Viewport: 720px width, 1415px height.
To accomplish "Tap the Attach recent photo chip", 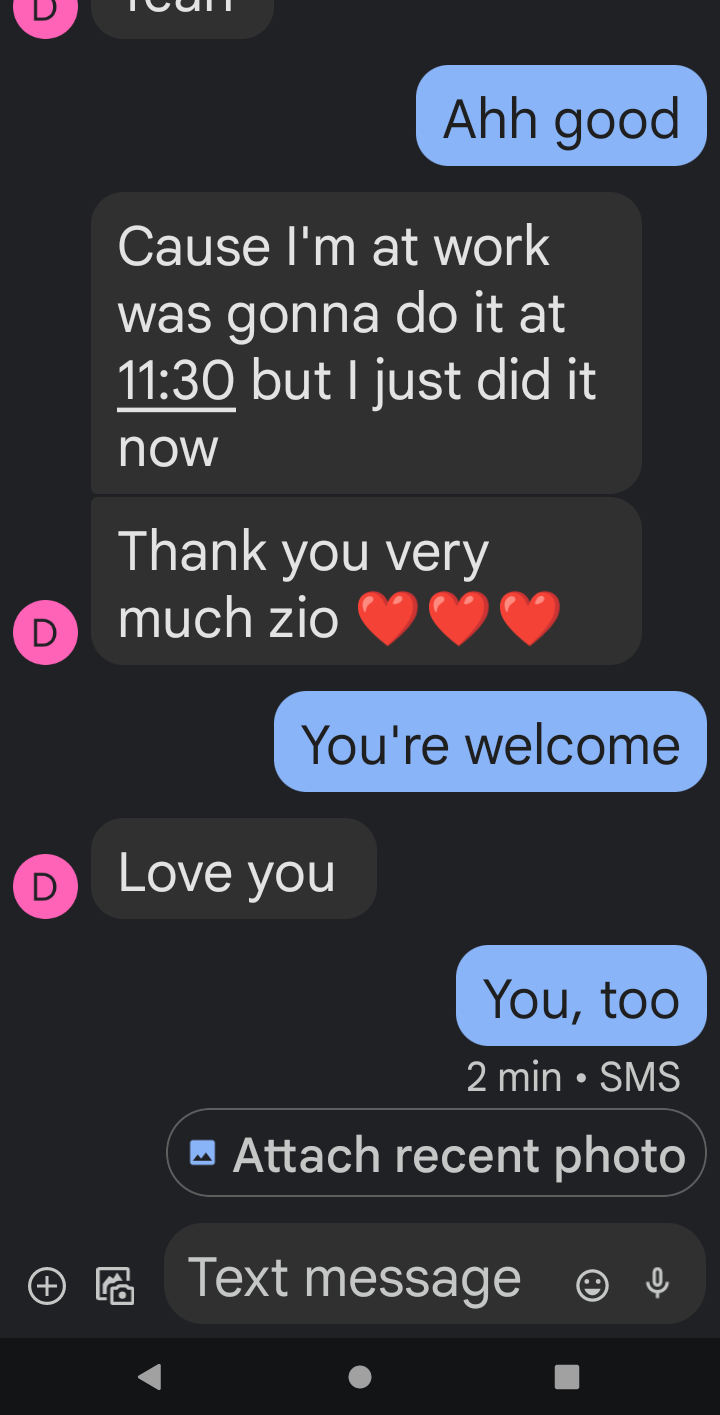I will point(436,1153).
